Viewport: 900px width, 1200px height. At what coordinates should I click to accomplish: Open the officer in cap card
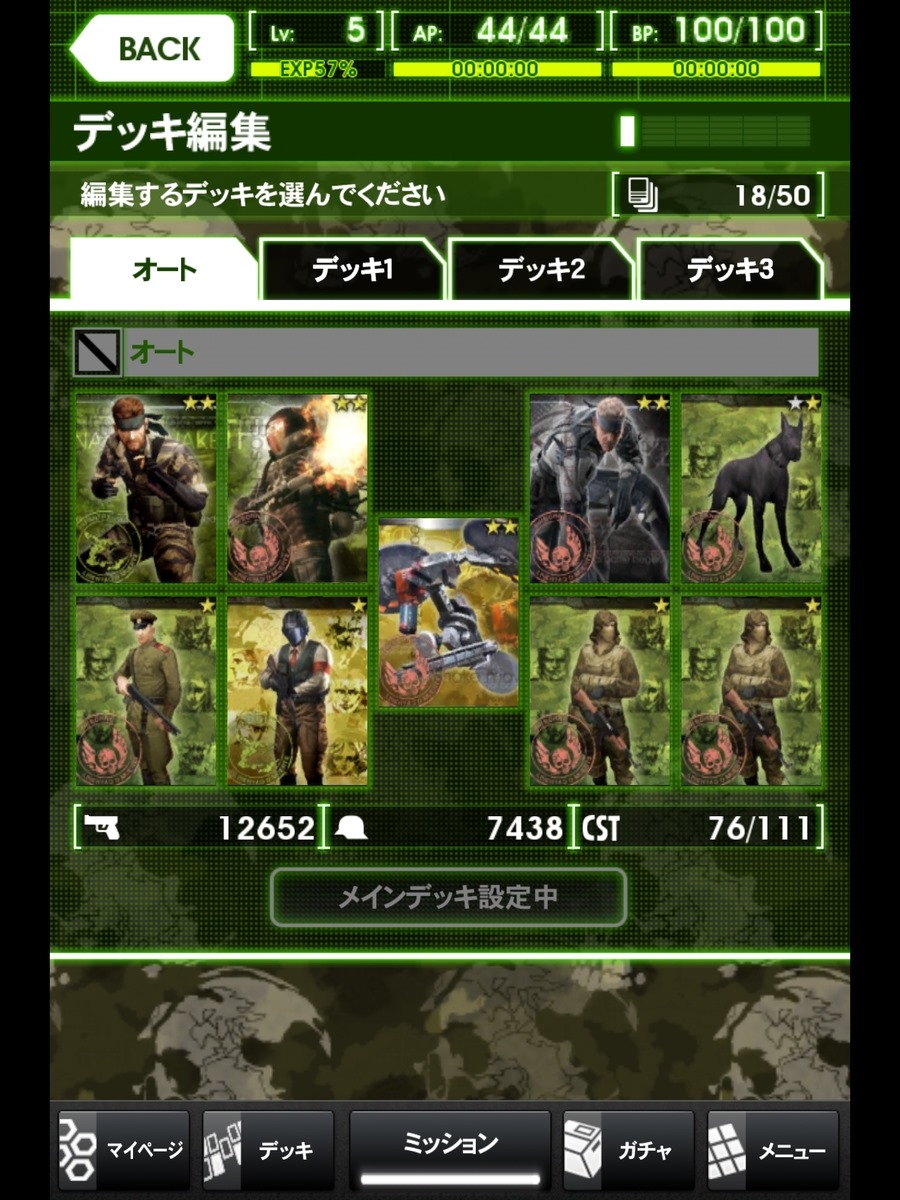146,691
